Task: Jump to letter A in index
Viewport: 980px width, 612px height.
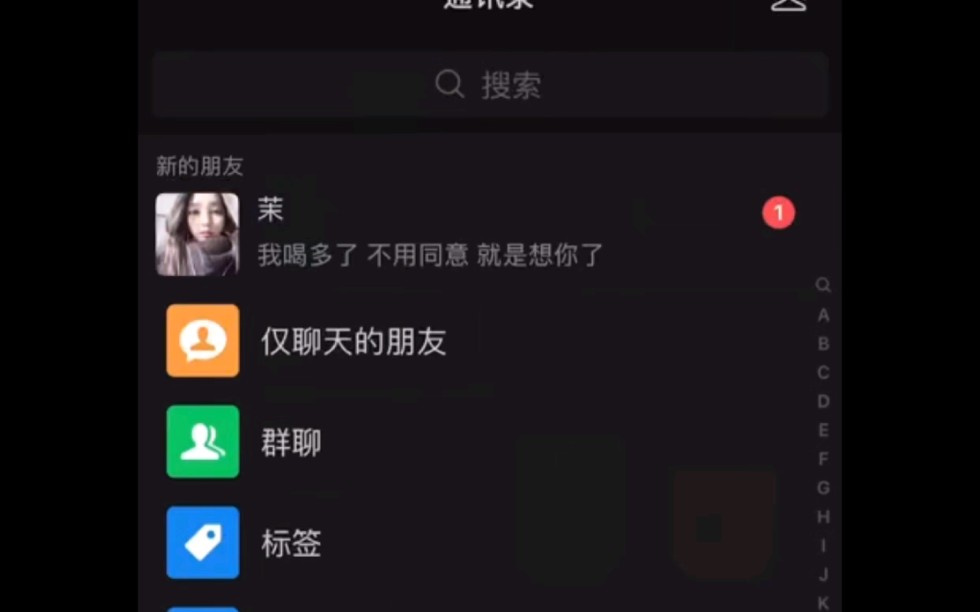Action: click(x=823, y=315)
